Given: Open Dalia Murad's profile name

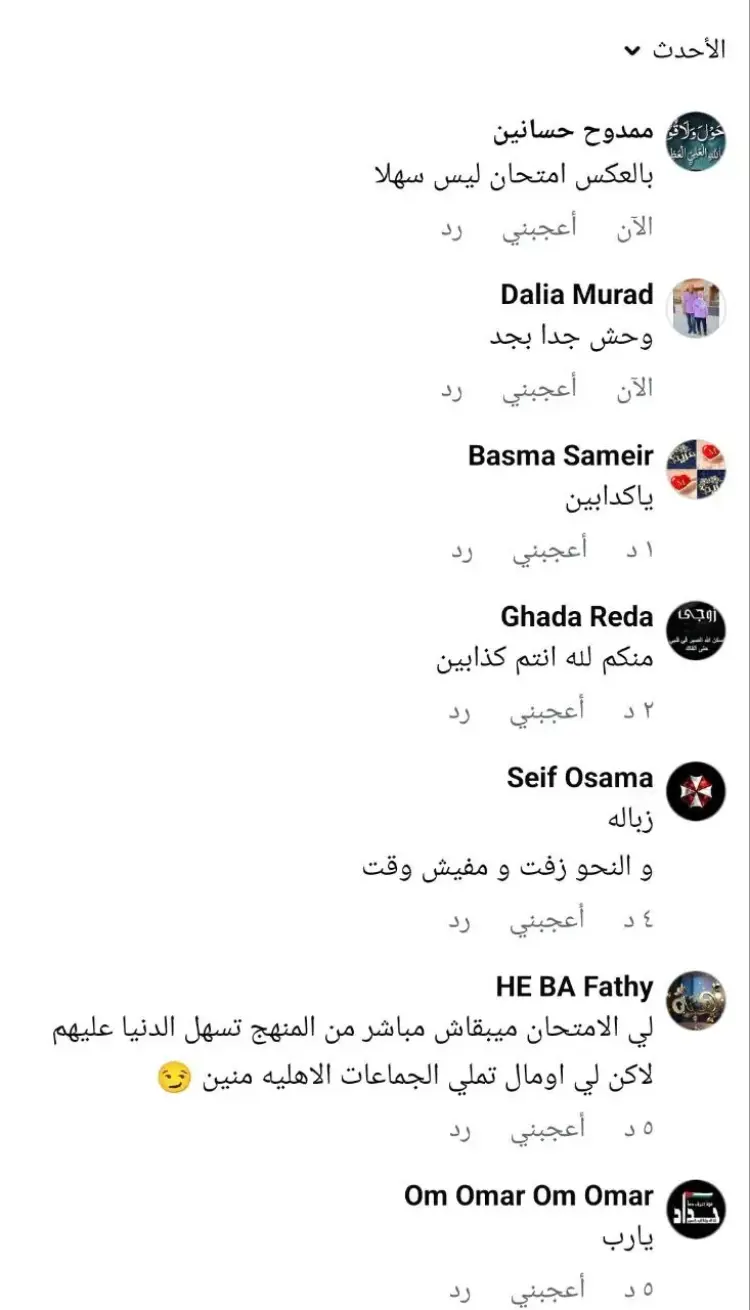Looking at the screenshot, I should [x=576, y=295].
